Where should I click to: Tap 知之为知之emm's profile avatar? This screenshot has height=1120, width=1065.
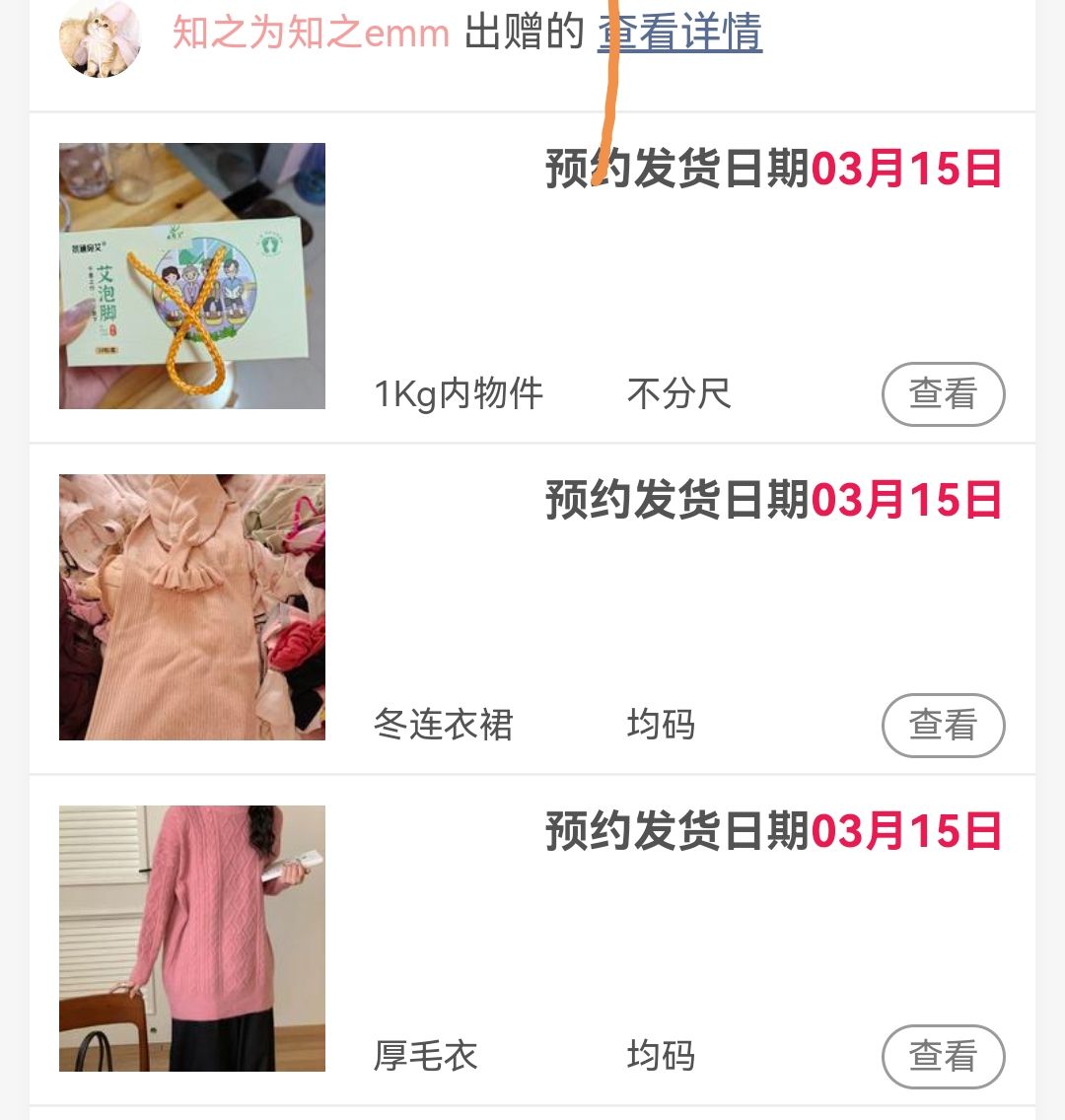tap(100, 37)
